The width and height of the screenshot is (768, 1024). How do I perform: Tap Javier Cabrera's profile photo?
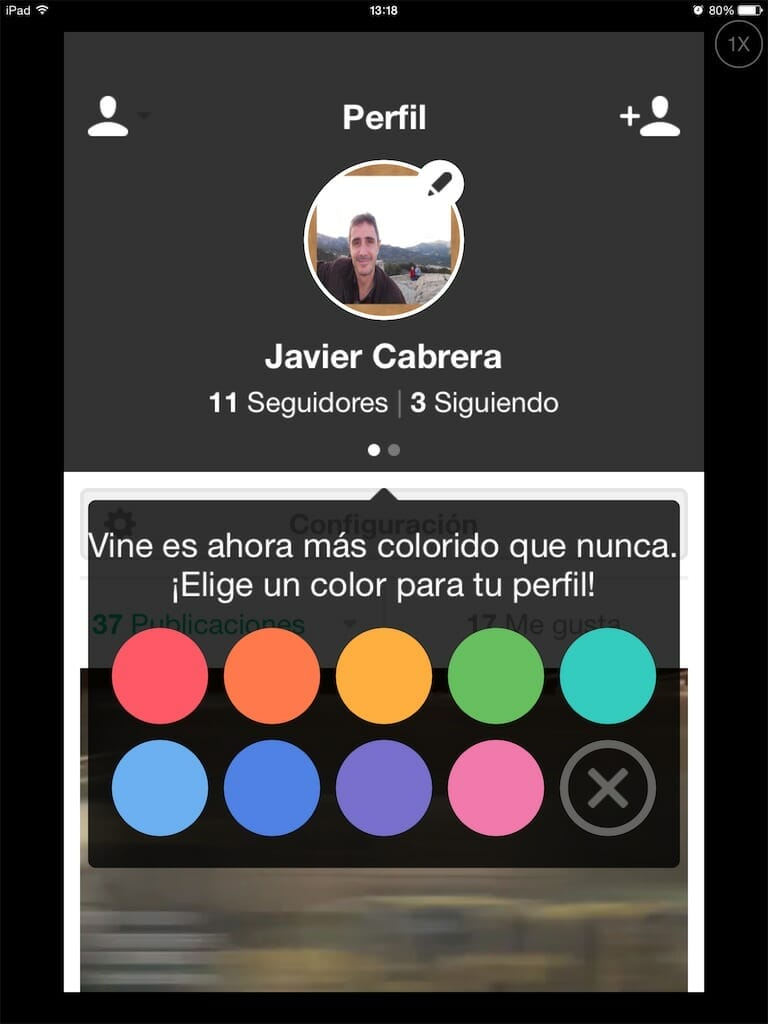384,240
